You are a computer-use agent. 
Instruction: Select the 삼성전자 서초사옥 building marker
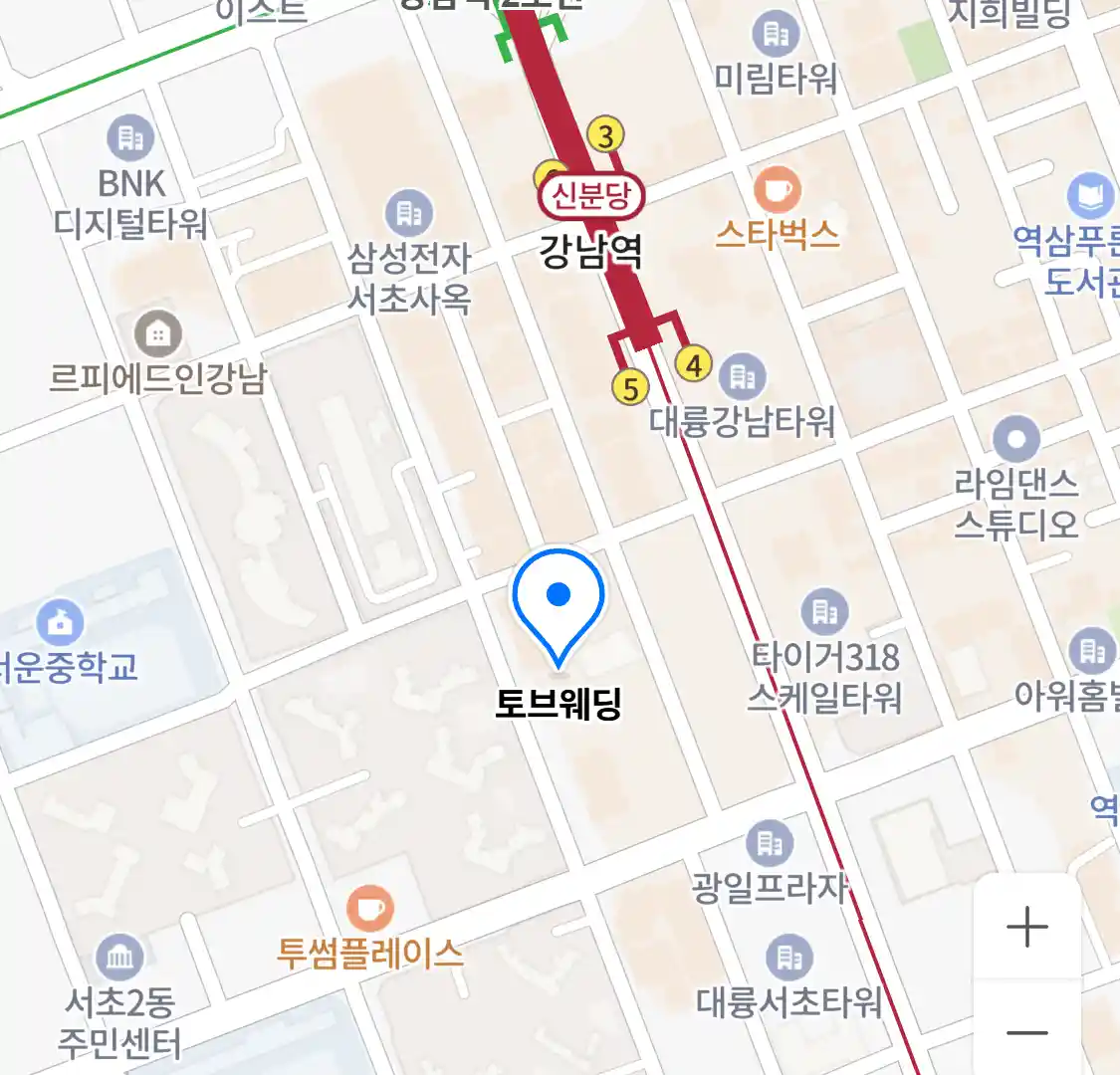(408, 213)
